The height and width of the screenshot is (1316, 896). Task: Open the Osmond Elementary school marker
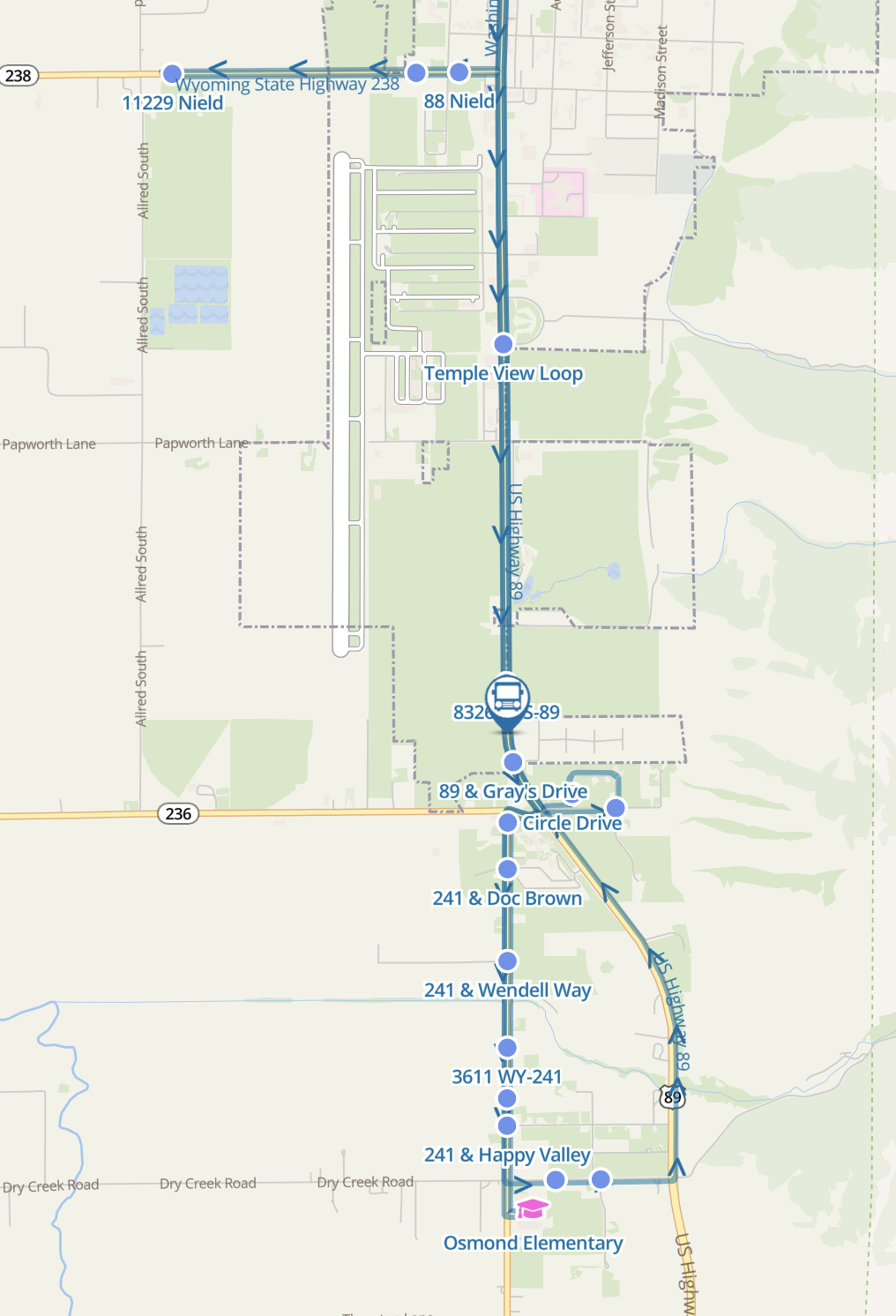click(532, 1208)
